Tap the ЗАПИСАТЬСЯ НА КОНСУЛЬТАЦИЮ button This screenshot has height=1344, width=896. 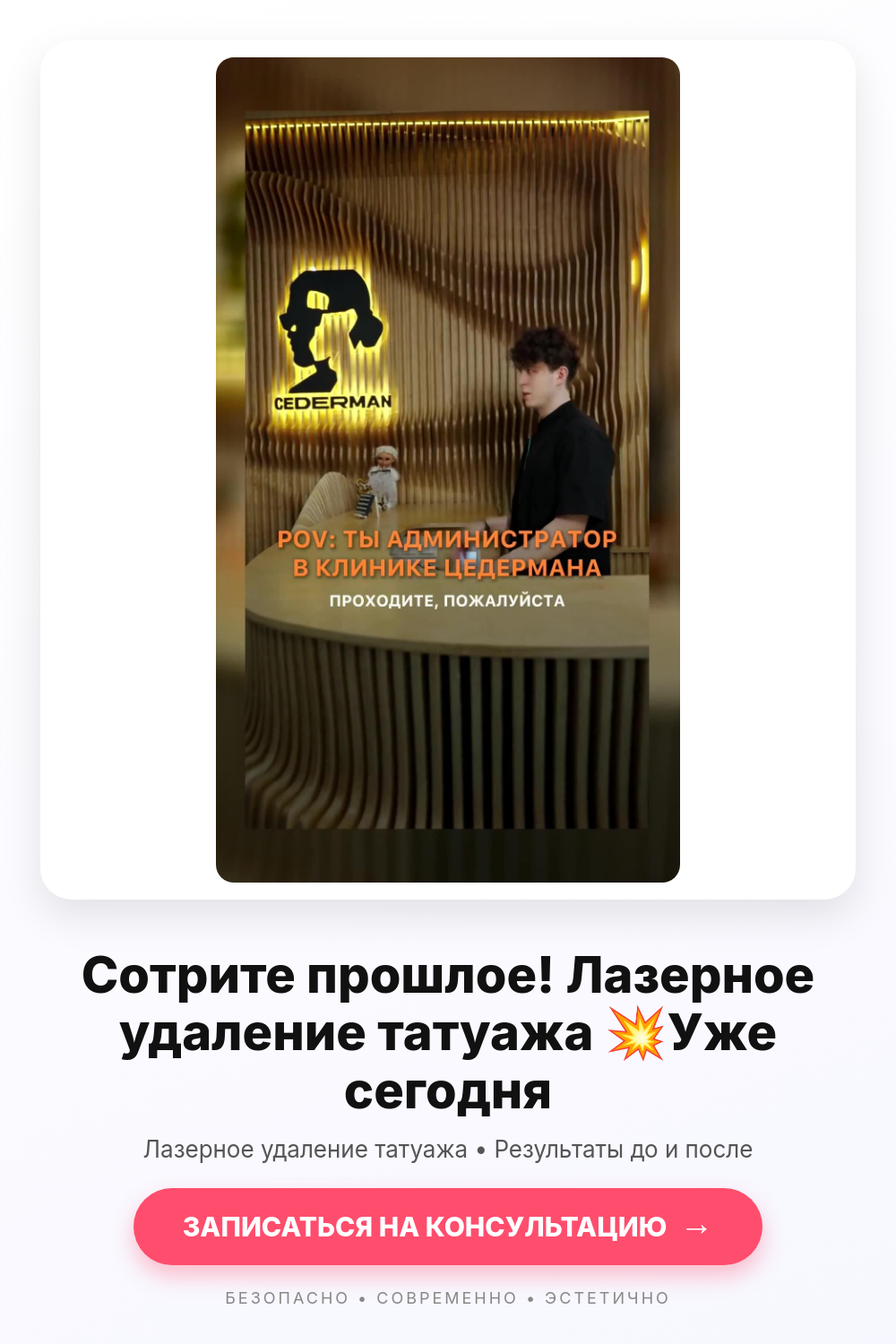pos(448,1227)
